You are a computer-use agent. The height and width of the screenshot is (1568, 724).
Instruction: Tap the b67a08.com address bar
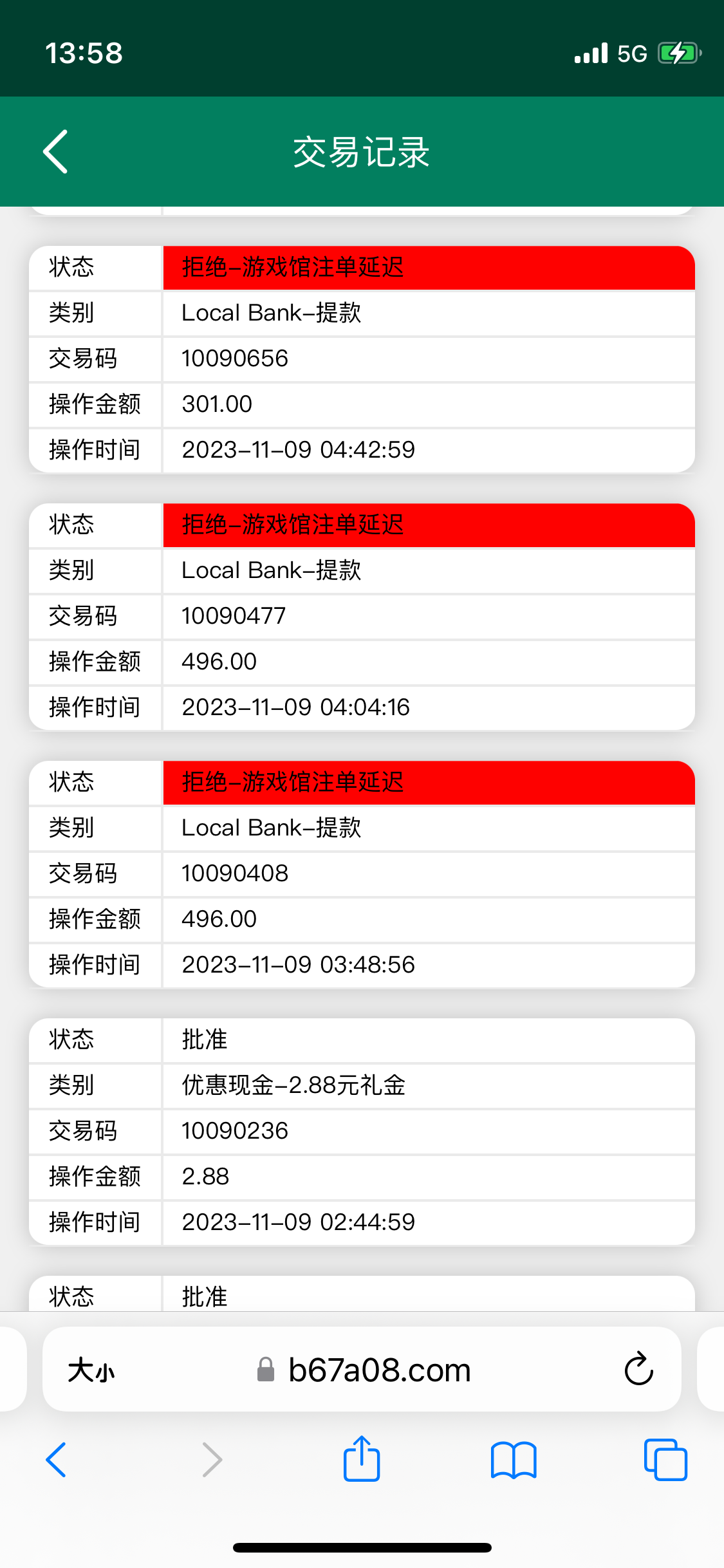click(x=378, y=1368)
